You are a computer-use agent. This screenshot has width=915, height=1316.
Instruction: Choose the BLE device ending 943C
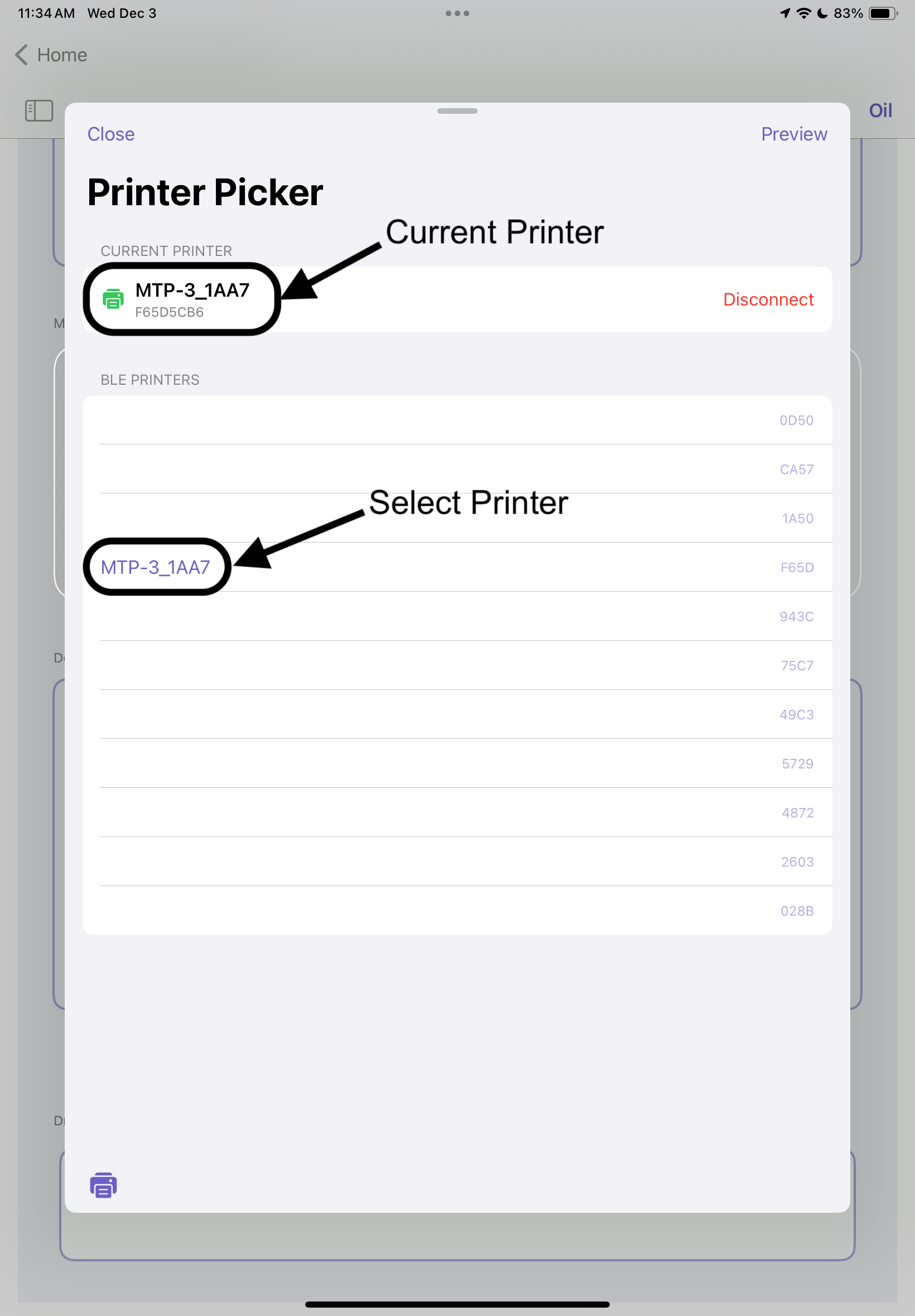pos(457,617)
